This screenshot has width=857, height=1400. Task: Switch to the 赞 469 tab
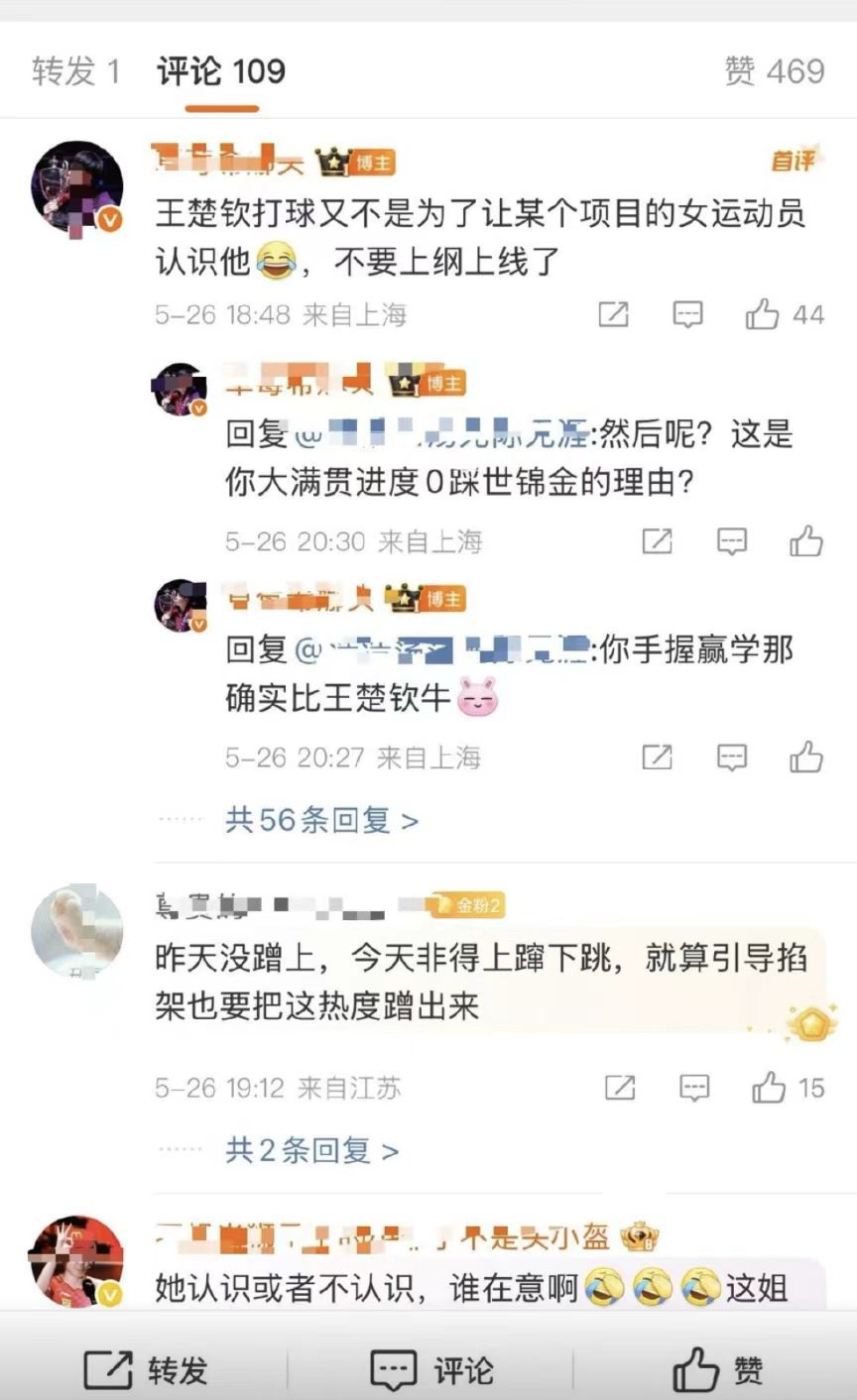775,71
